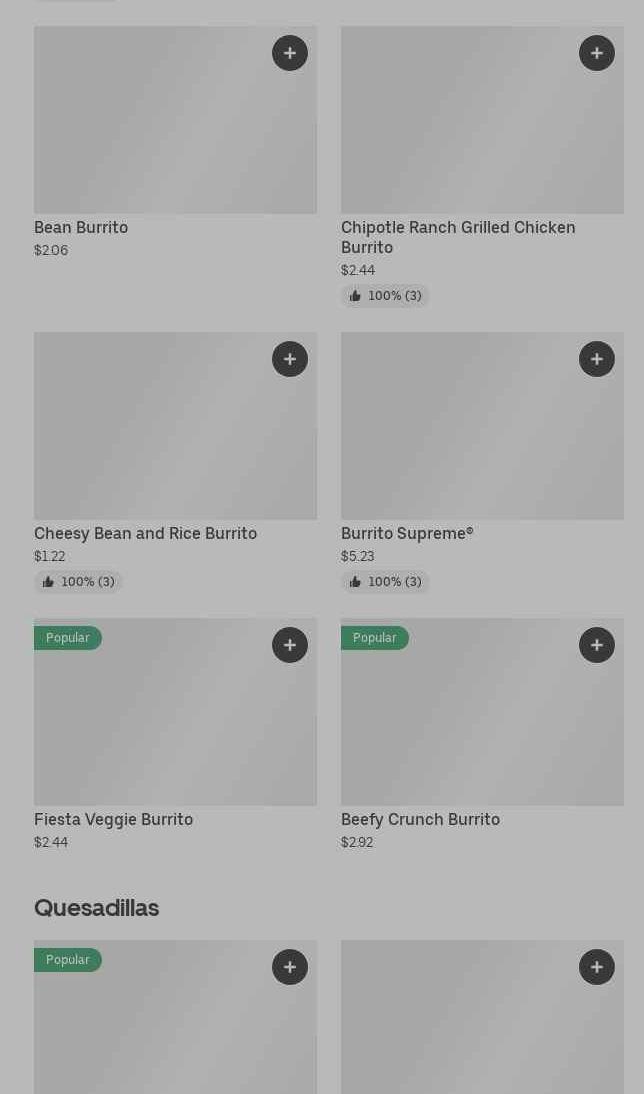644x1094 pixels.
Task: Add Burrito Supreme to the order
Action: (x=597, y=359)
